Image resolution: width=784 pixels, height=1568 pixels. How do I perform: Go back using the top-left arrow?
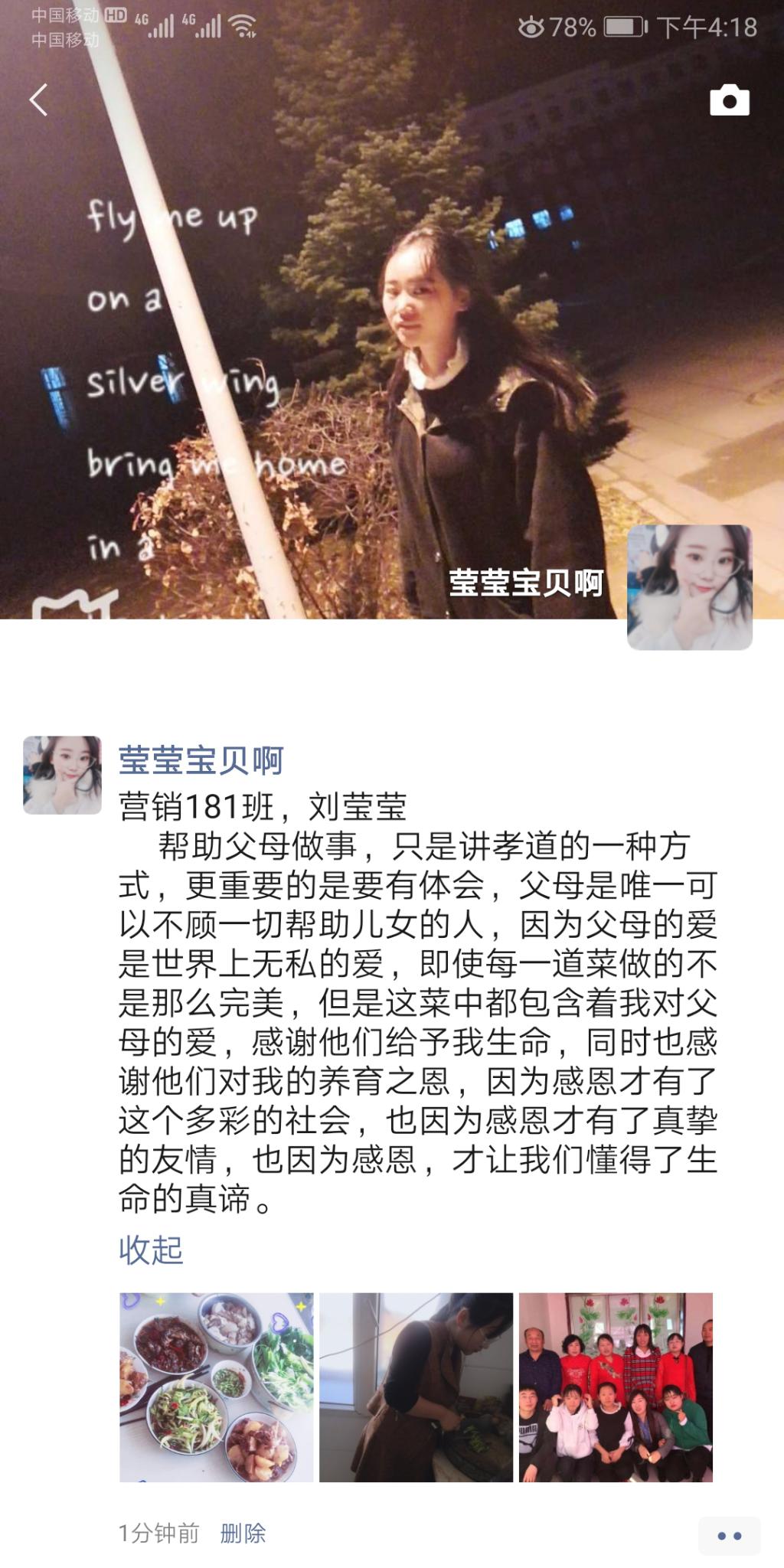click(38, 100)
